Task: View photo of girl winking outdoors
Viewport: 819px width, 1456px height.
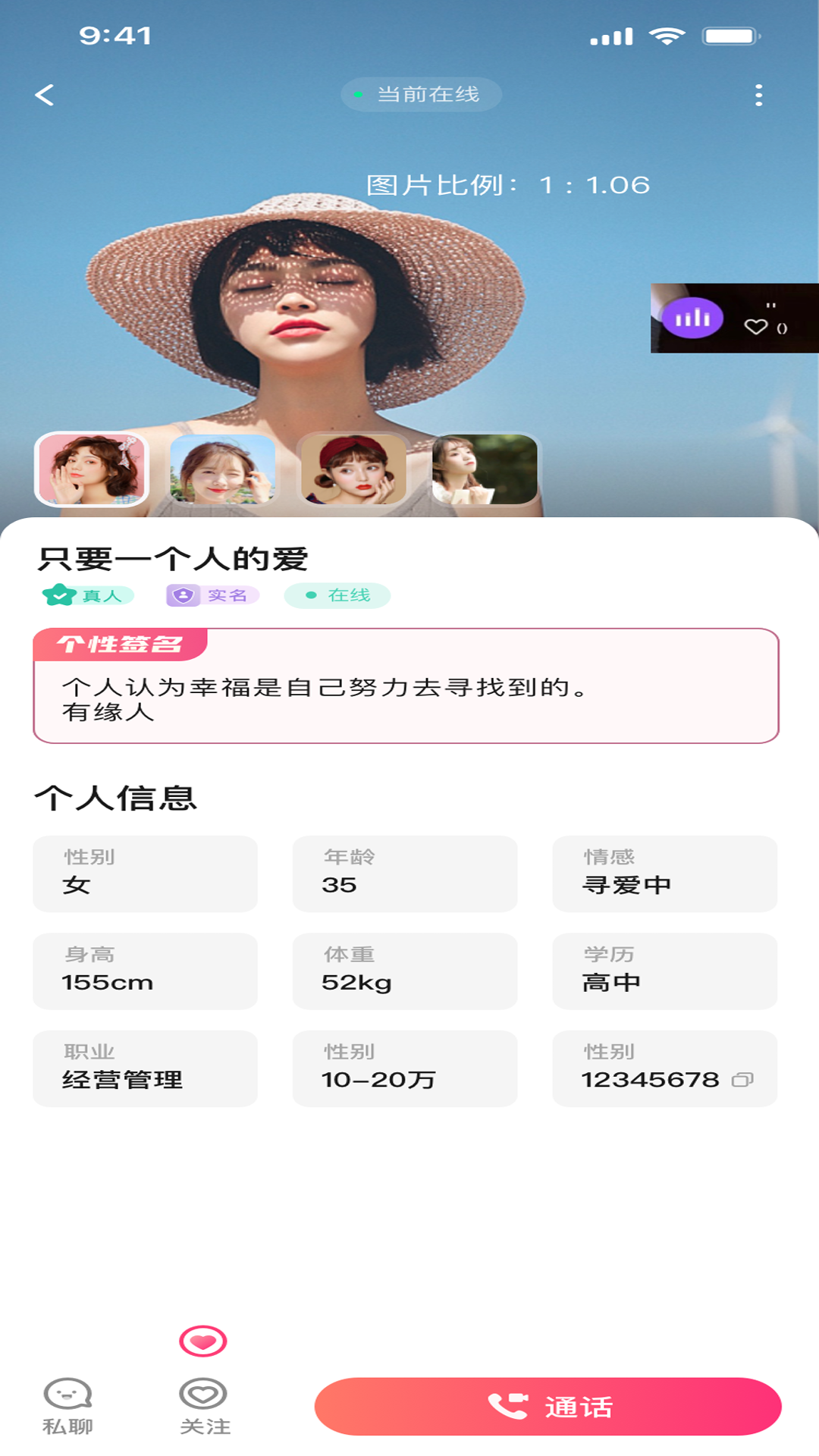Action: [223, 469]
